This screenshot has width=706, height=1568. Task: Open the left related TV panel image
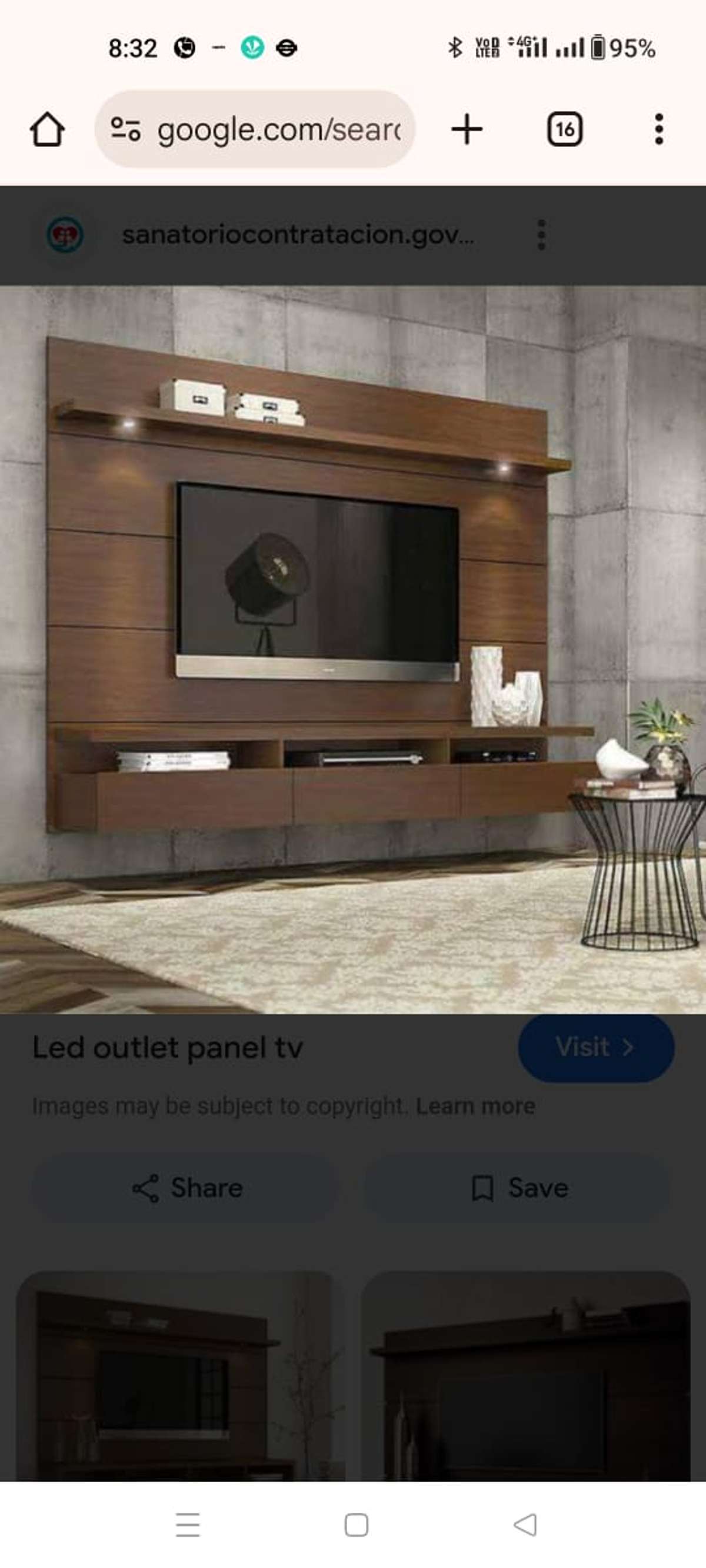[x=175, y=1376]
